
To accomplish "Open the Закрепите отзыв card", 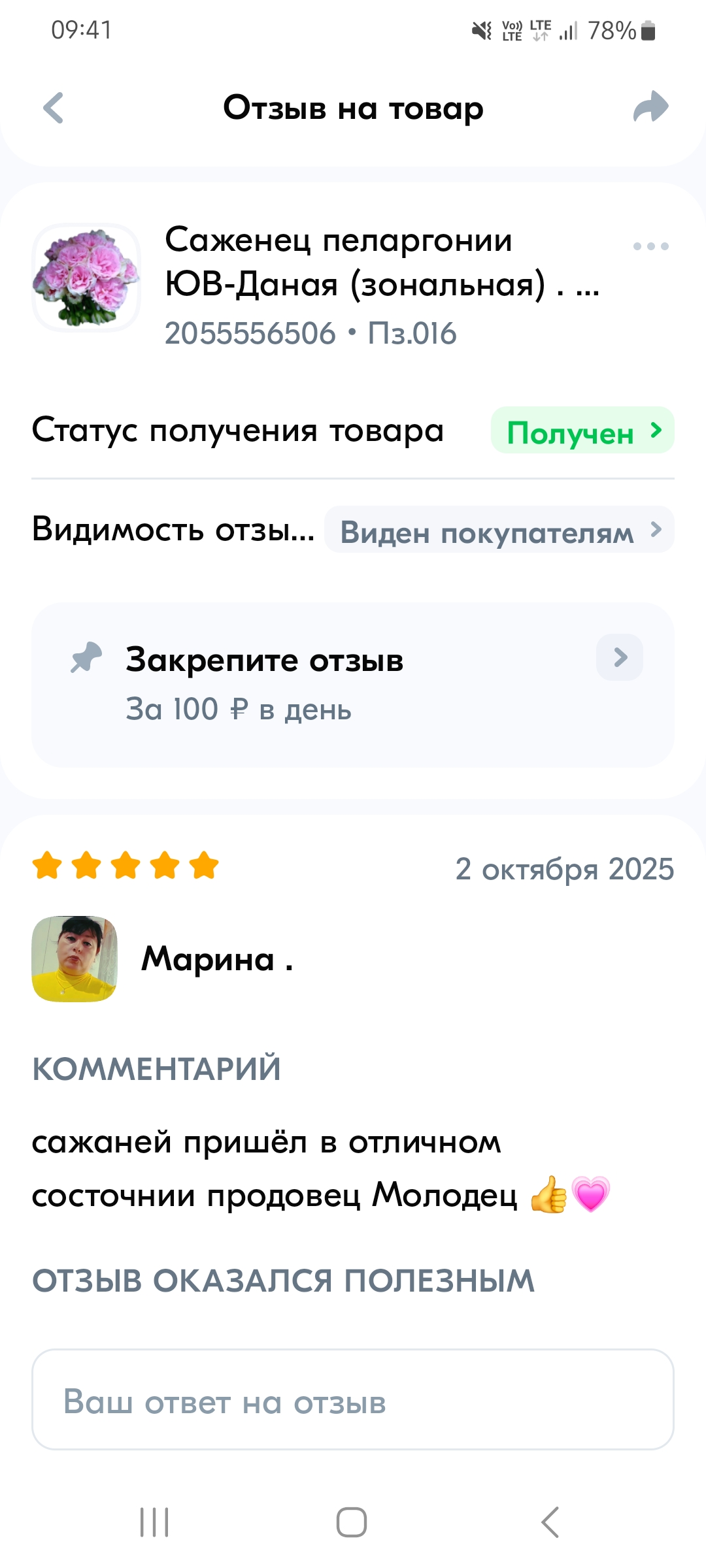I will click(353, 684).
